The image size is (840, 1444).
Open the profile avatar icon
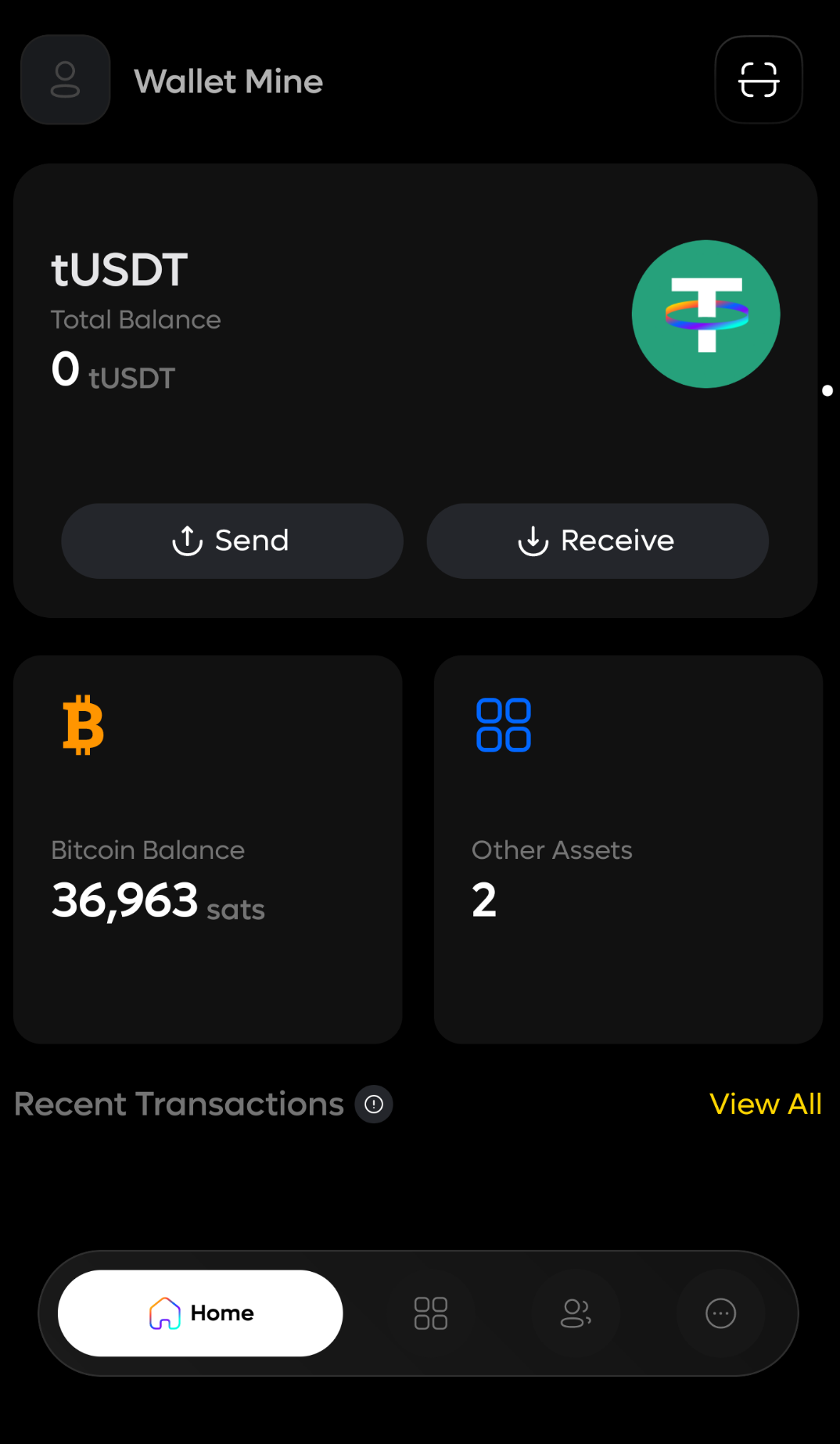click(x=66, y=80)
